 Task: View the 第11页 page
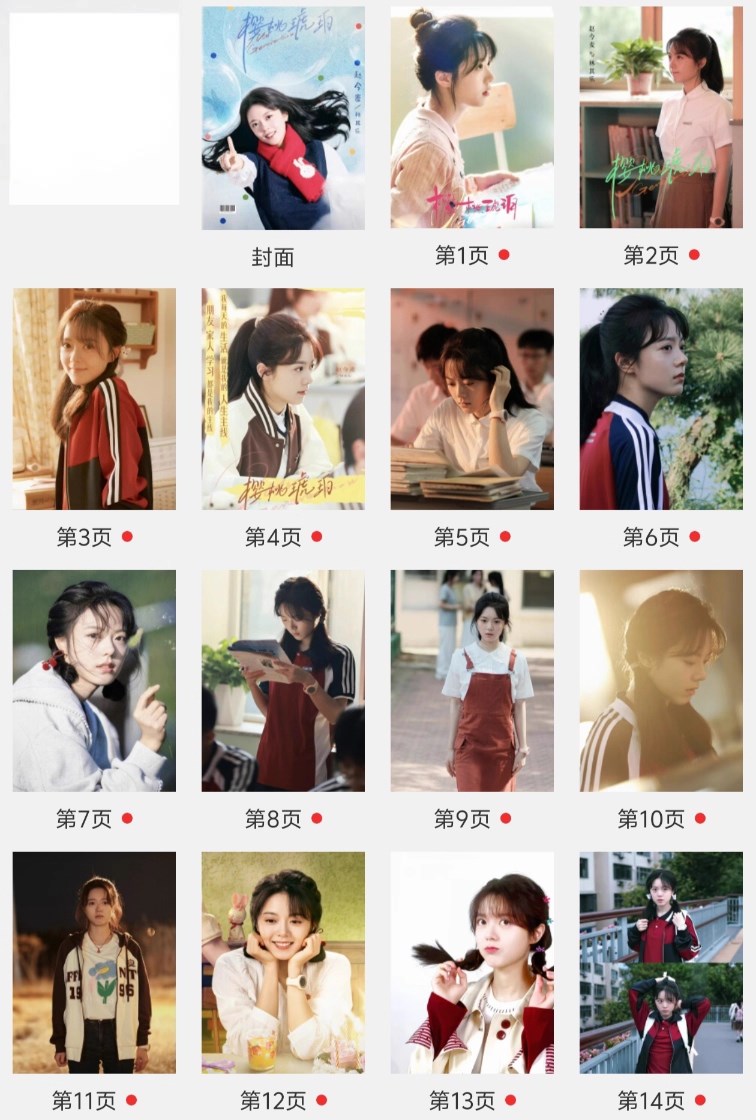tap(94, 962)
